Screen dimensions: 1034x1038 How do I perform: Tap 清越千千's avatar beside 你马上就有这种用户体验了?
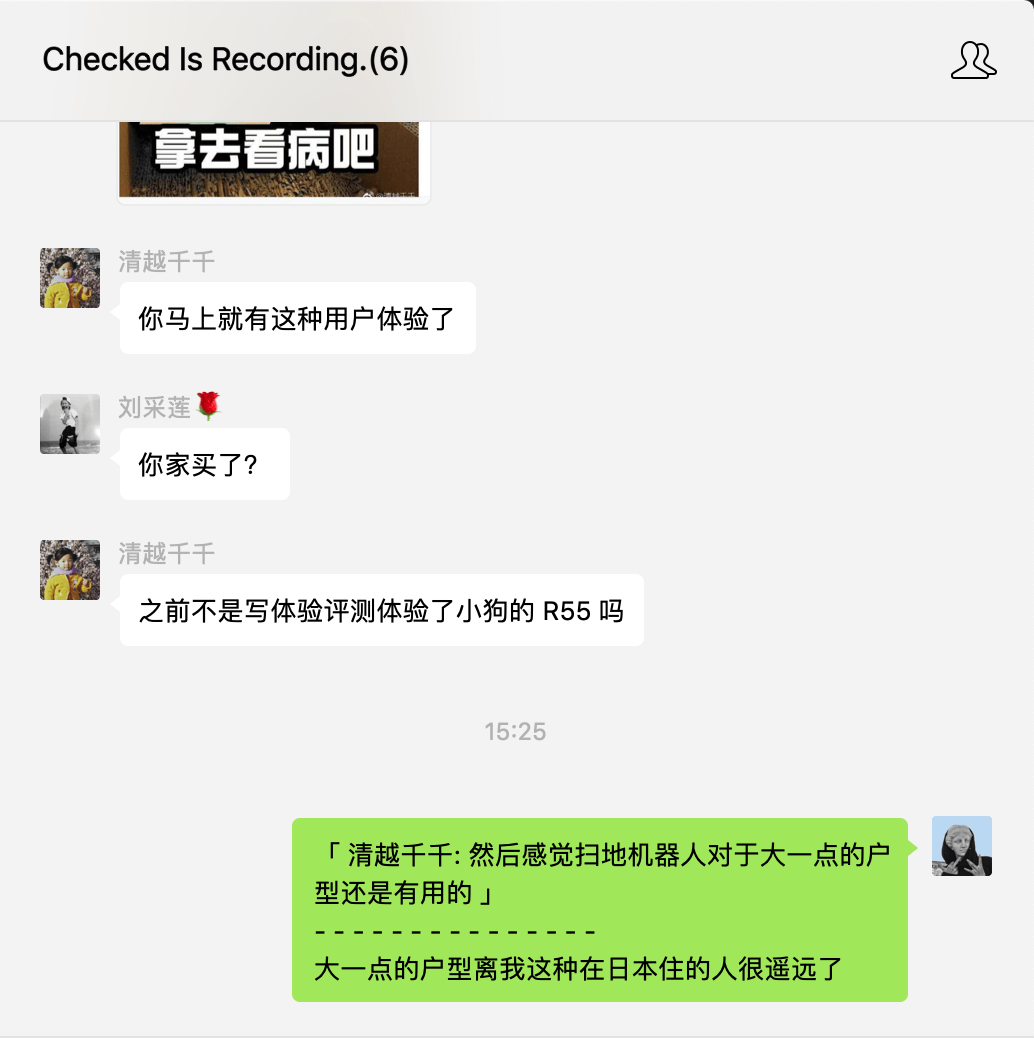[x=70, y=278]
